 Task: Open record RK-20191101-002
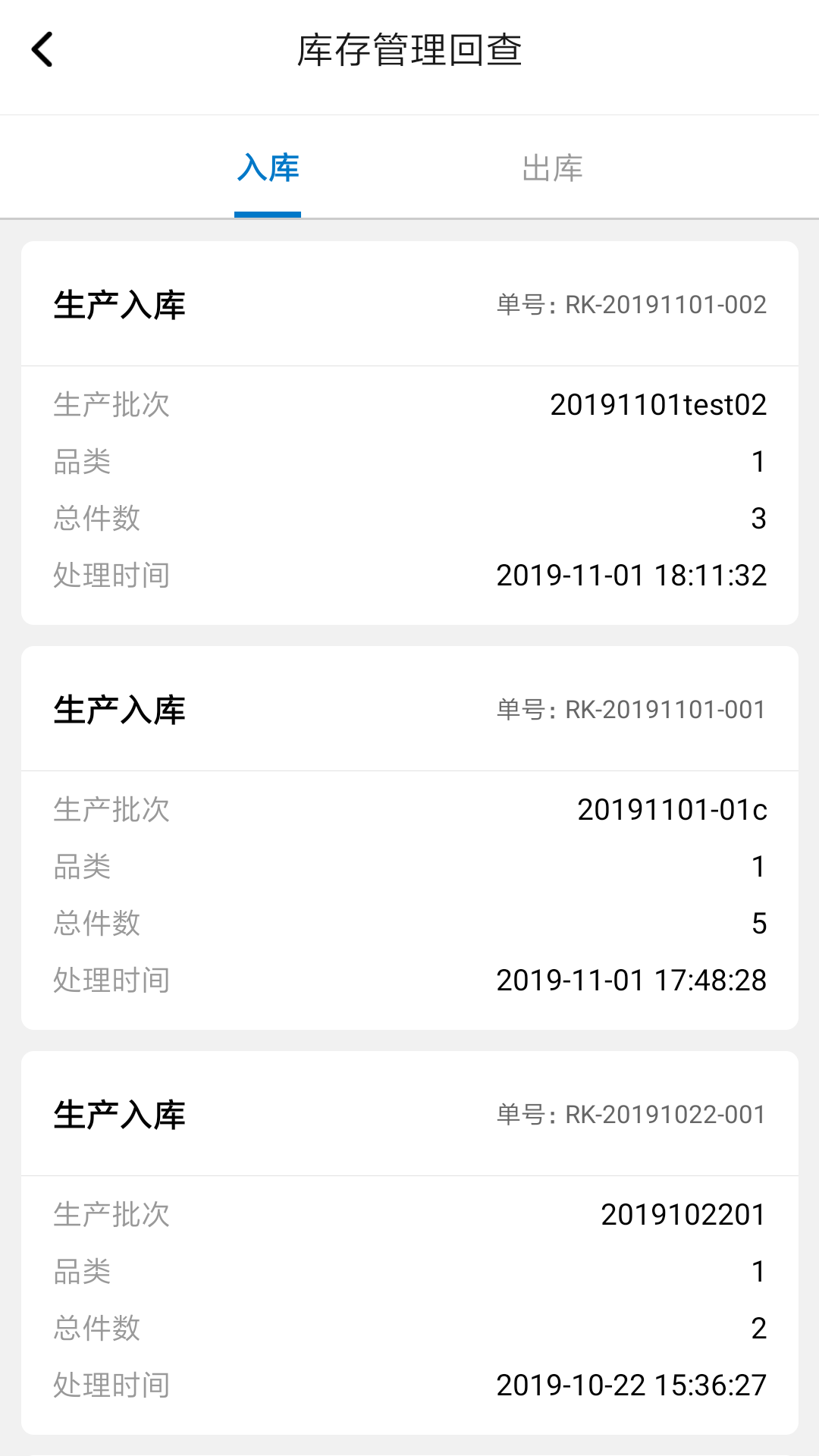click(x=409, y=432)
